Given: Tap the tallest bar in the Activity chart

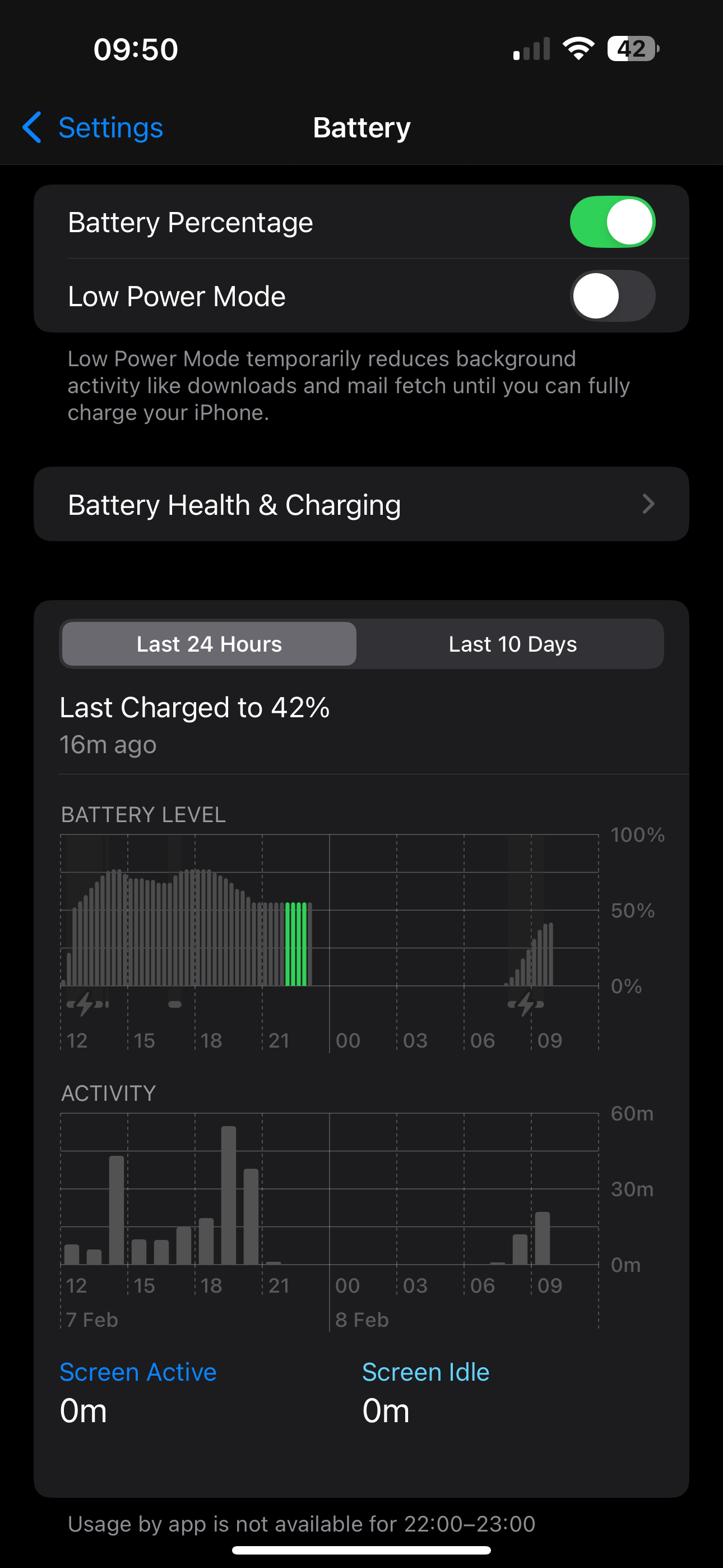Looking at the screenshot, I should [x=228, y=1195].
